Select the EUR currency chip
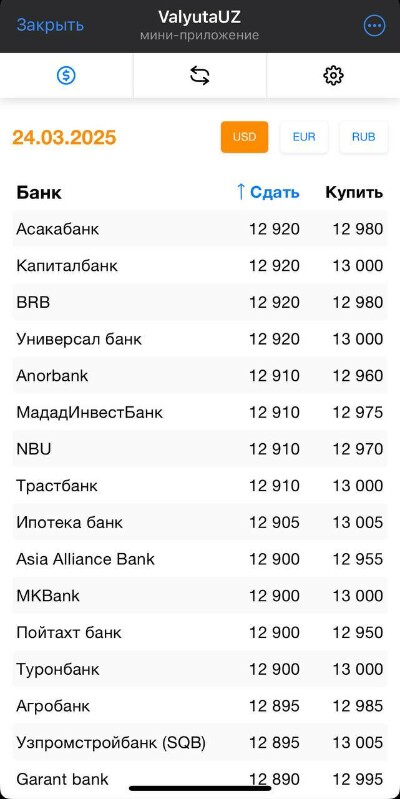This screenshot has width=400, height=799. click(304, 137)
